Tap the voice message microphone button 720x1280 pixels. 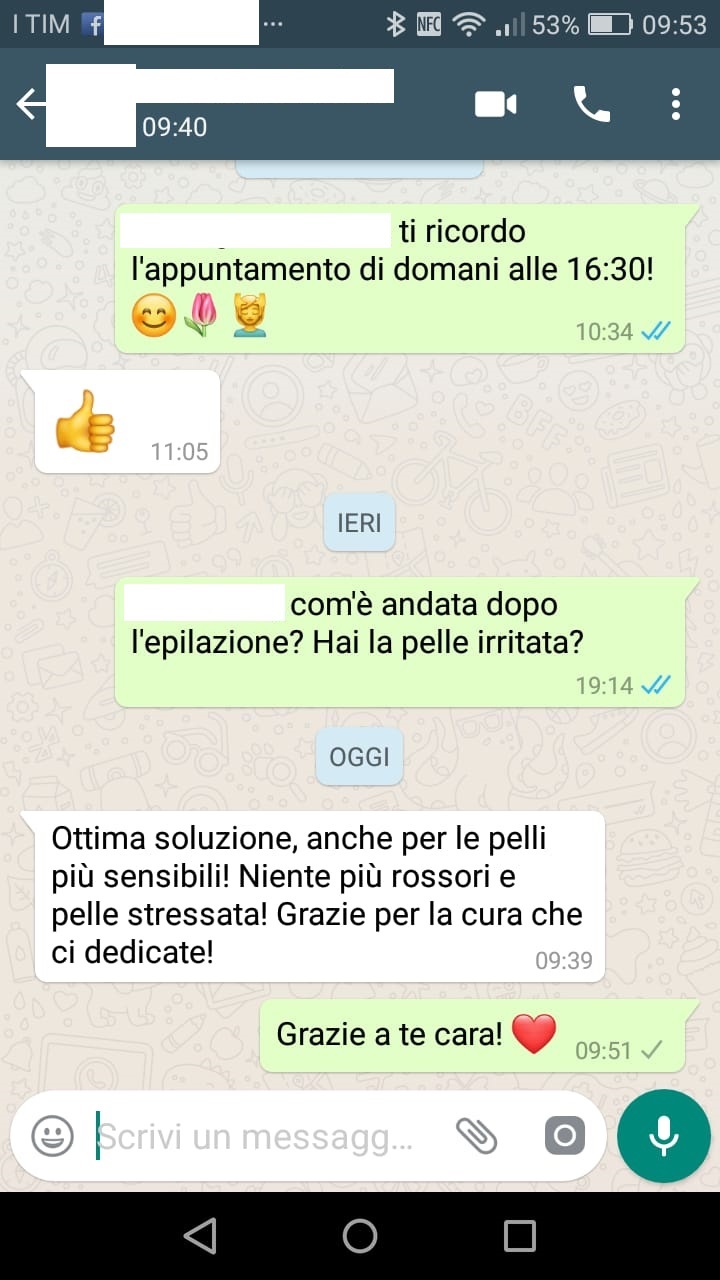tap(663, 1135)
